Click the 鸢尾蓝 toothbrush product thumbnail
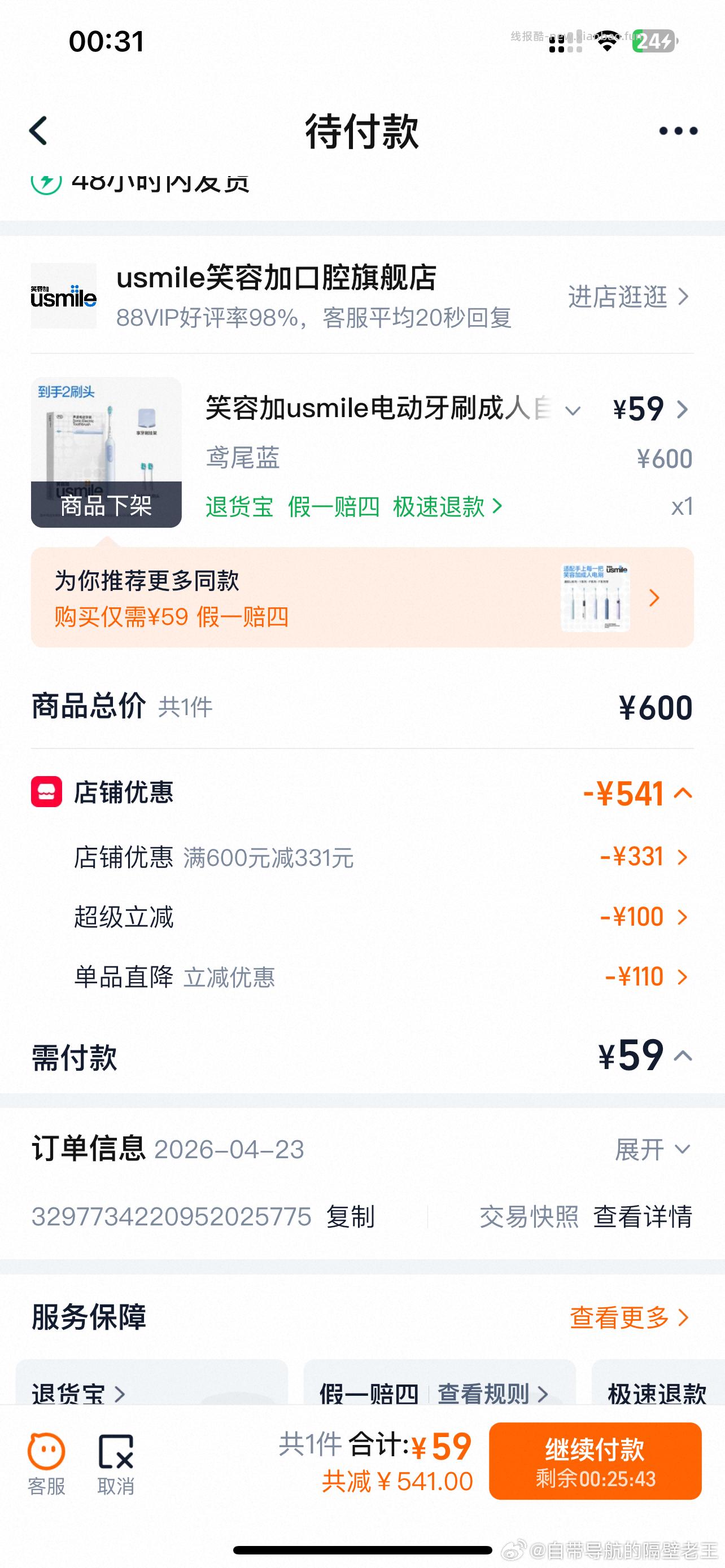 tap(106, 452)
